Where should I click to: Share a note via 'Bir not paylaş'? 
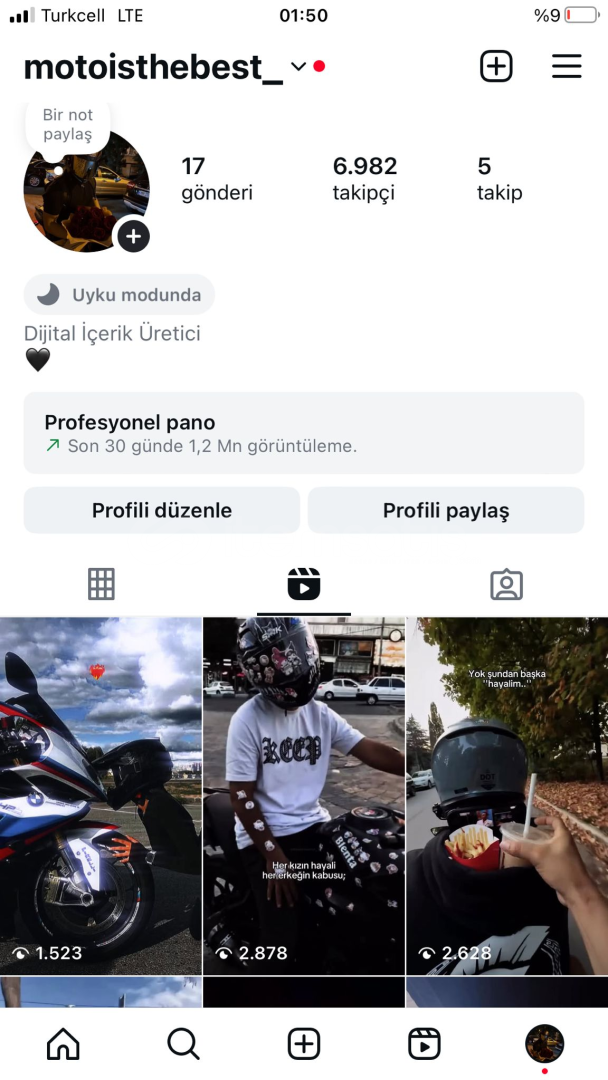point(67,126)
